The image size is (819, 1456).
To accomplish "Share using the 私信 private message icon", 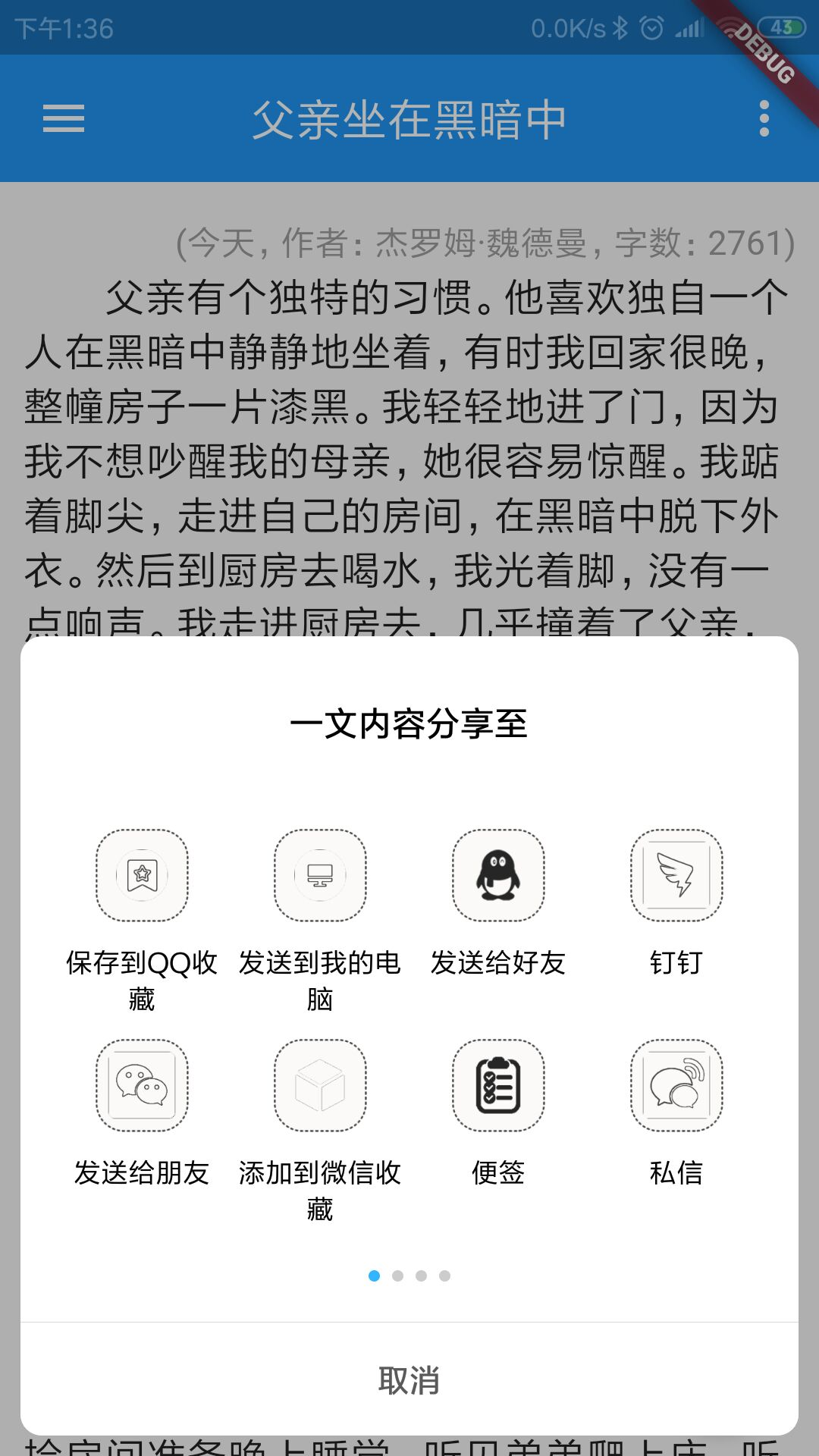I will (x=677, y=1086).
